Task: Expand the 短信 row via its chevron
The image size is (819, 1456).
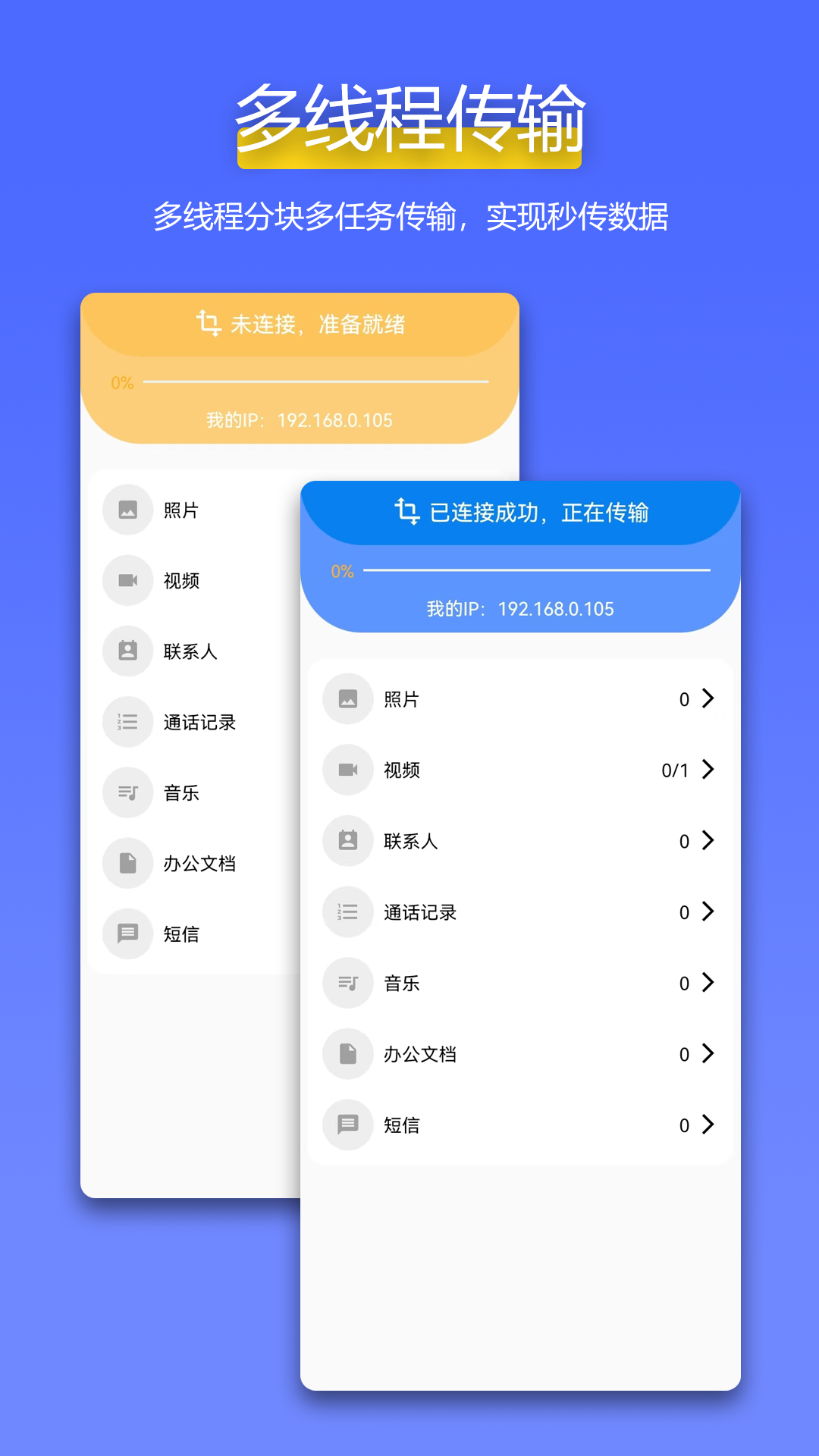Action: click(x=709, y=1125)
